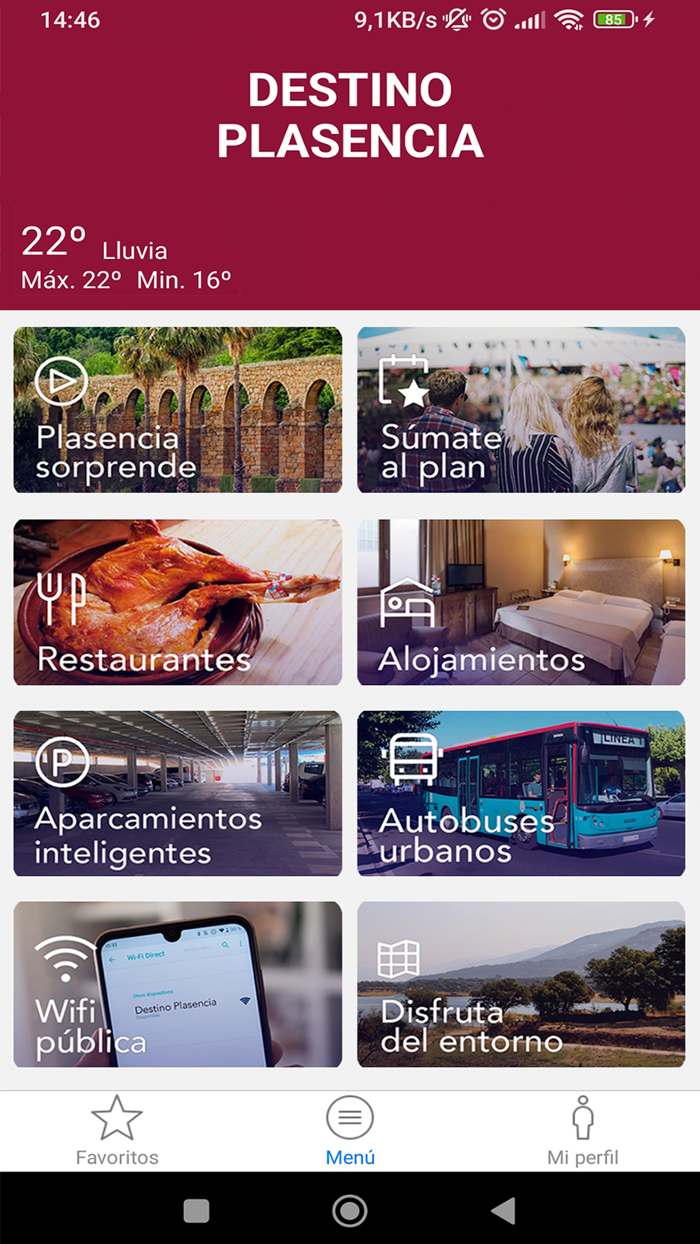Go to the home screen
The width and height of the screenshot is (700, 1244).
350,1211
